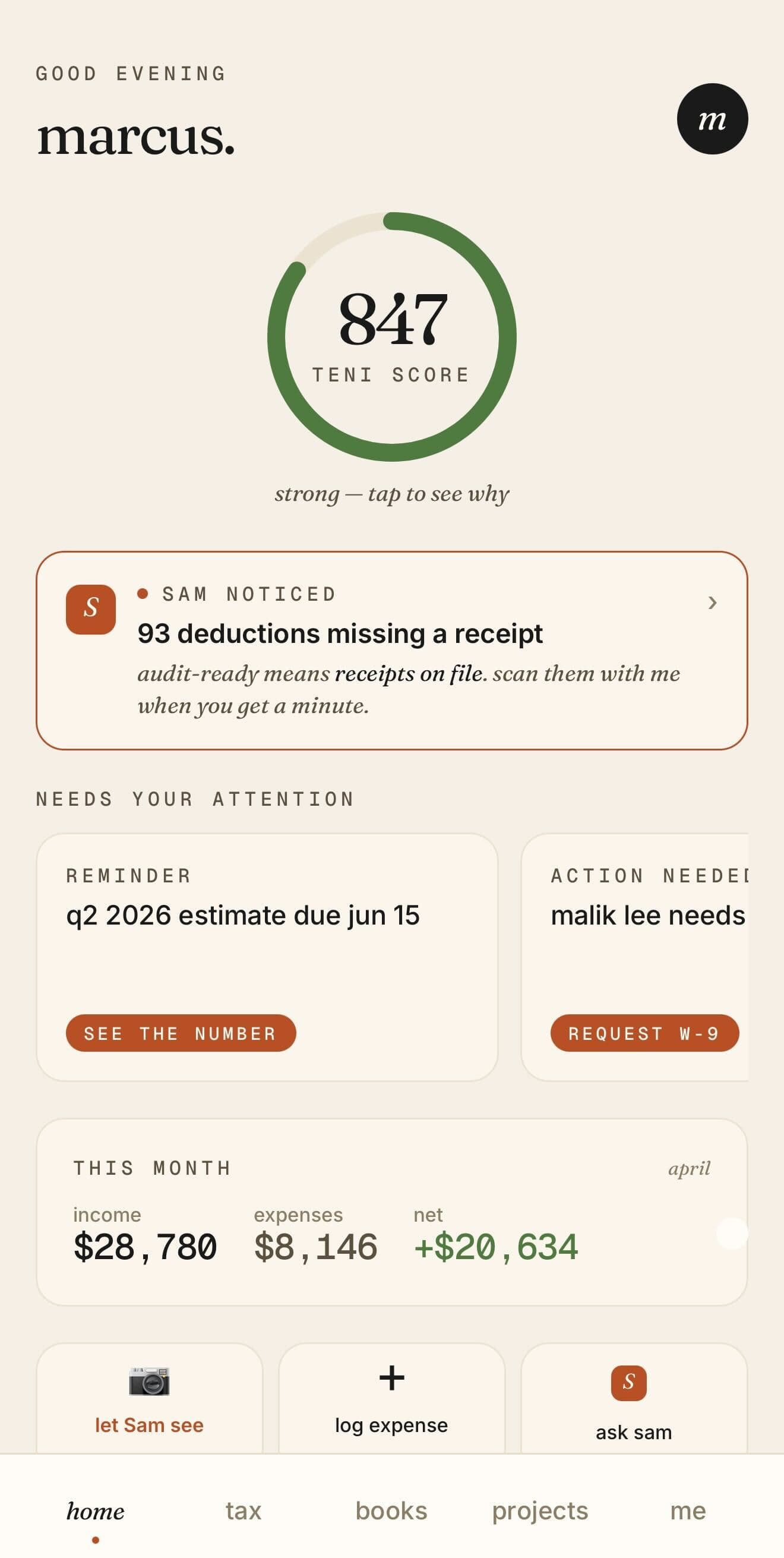The height and width of the screenshot is (1558, 784).
Task: Tap the Sam avatar on the notice card
Action: pos(91,608)
